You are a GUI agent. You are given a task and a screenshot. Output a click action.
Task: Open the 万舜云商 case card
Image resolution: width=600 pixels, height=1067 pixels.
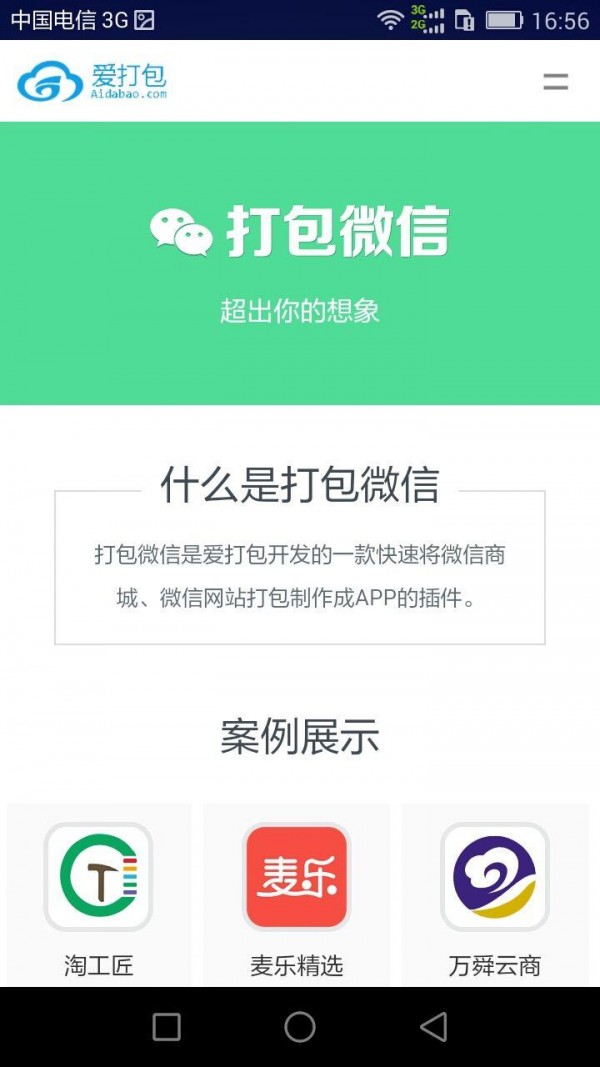495,895
